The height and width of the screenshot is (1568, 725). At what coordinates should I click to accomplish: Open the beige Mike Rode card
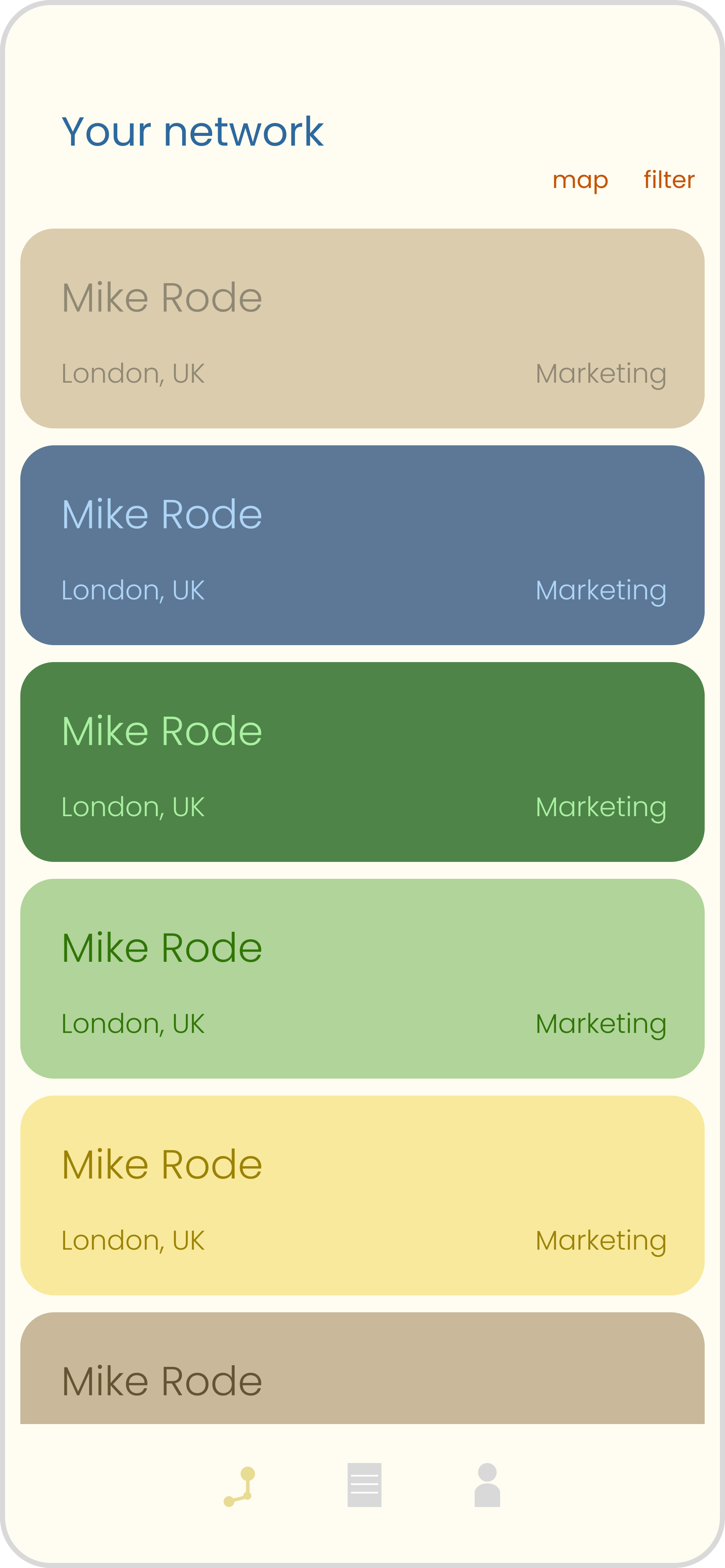pos(362,329)
